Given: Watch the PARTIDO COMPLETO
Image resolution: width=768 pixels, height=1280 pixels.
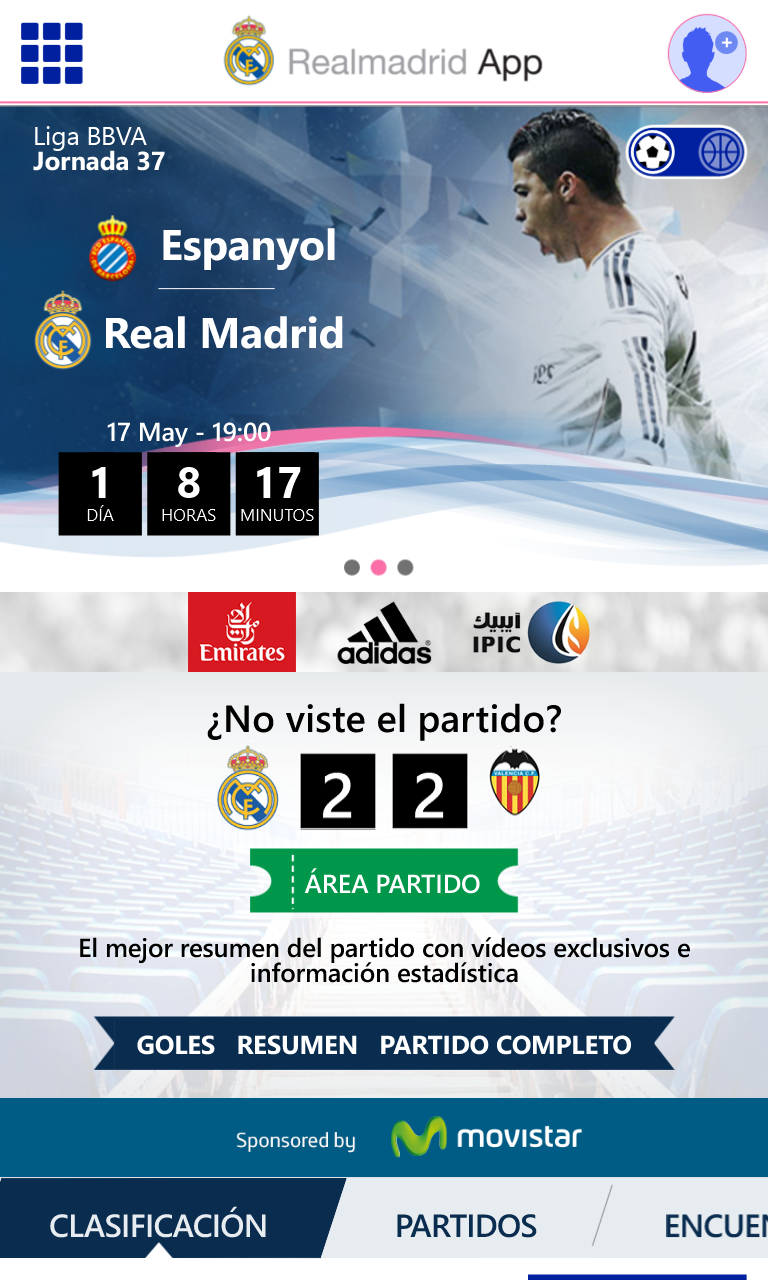Looking at the screenshot, I should pyautogui.click(x=505, y=1045).
